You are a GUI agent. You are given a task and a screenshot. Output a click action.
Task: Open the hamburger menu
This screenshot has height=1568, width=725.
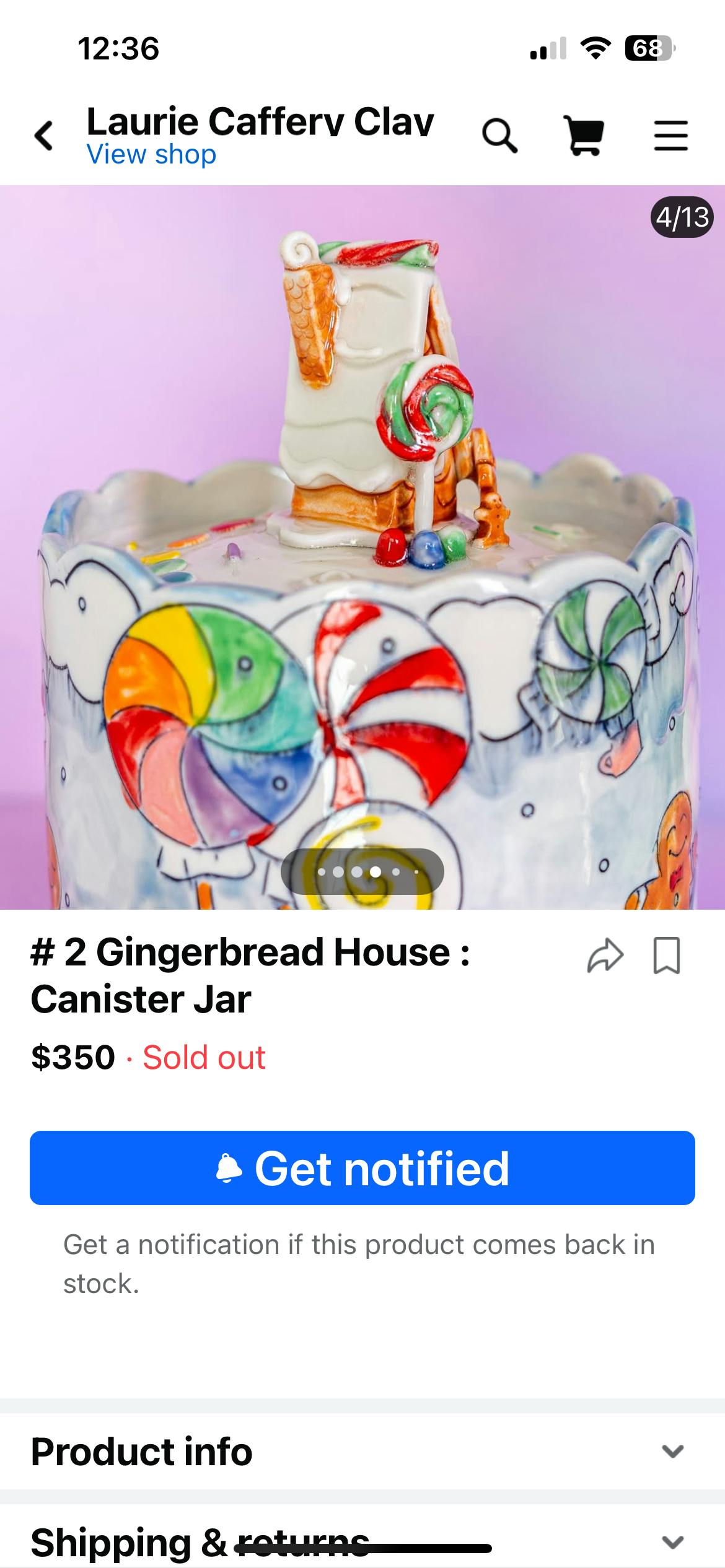(671, 135)
